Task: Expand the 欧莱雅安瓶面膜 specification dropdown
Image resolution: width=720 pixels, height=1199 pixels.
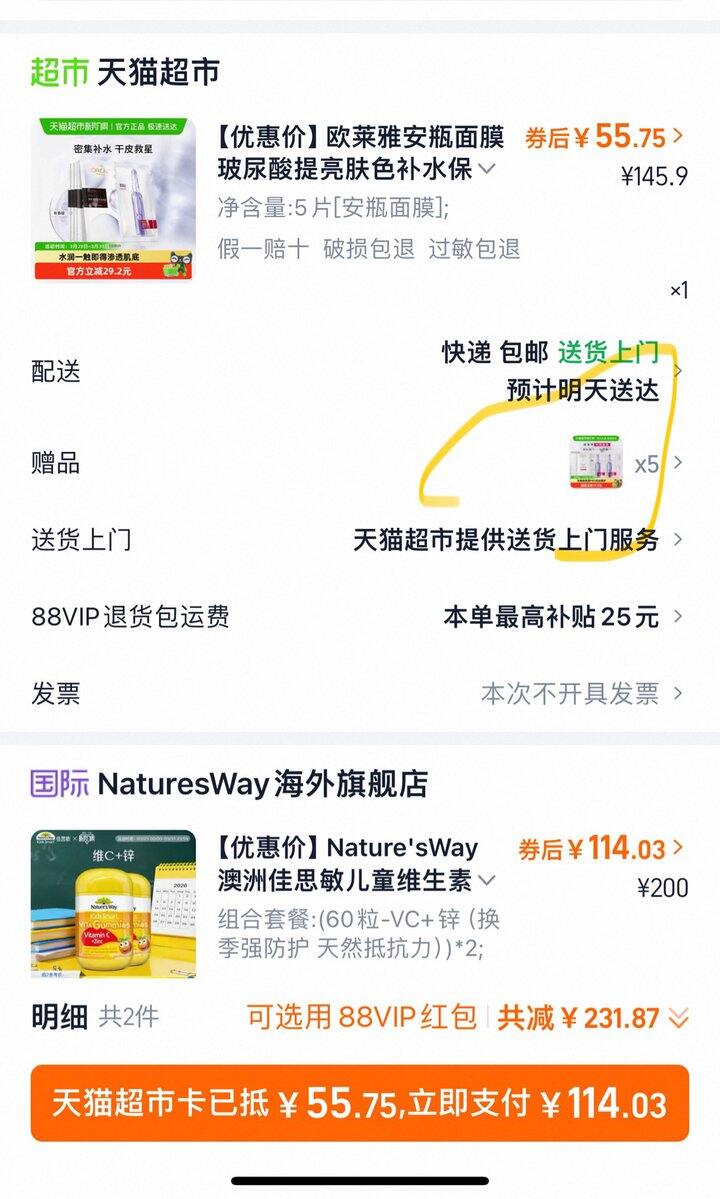Action: [487, 169]
